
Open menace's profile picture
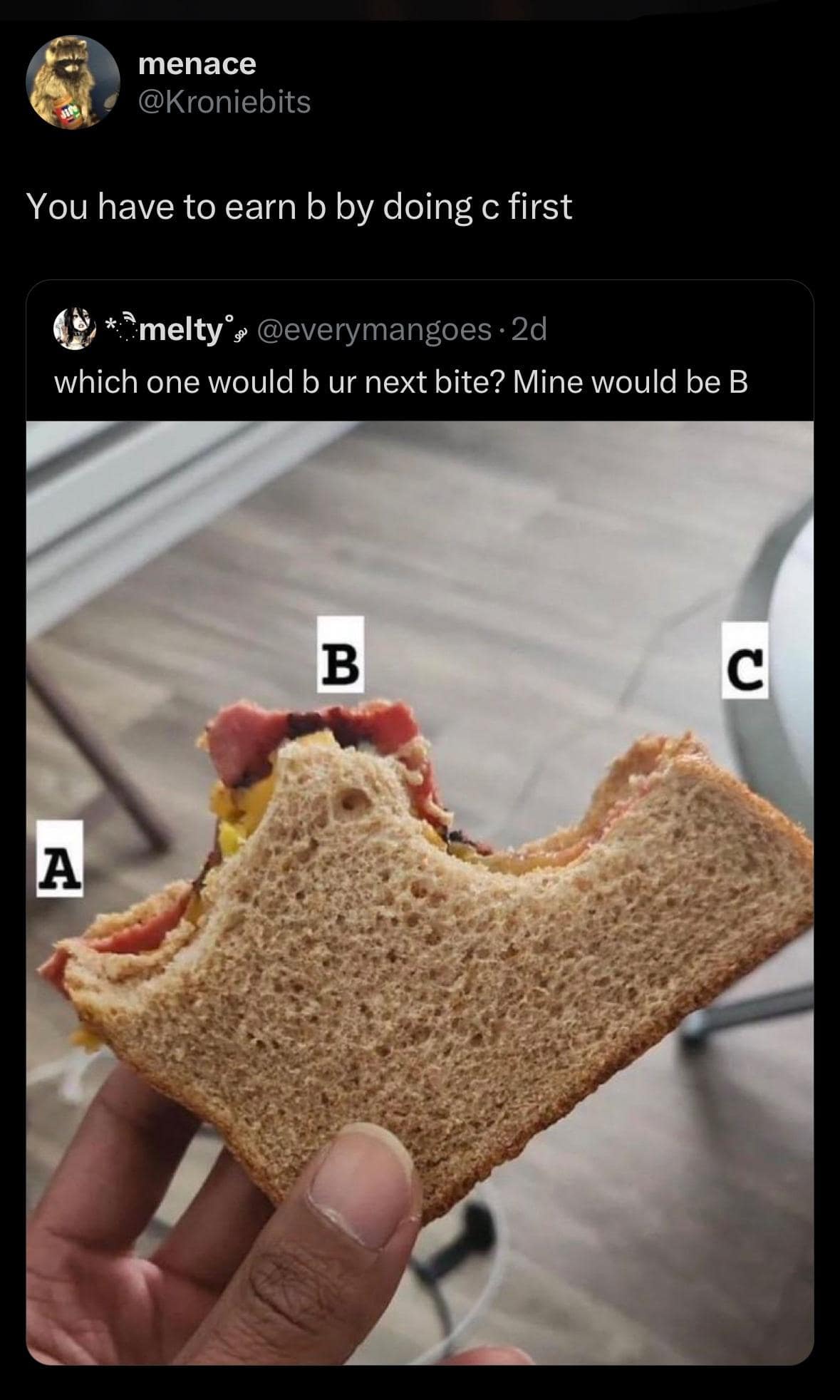coord(73,82)
